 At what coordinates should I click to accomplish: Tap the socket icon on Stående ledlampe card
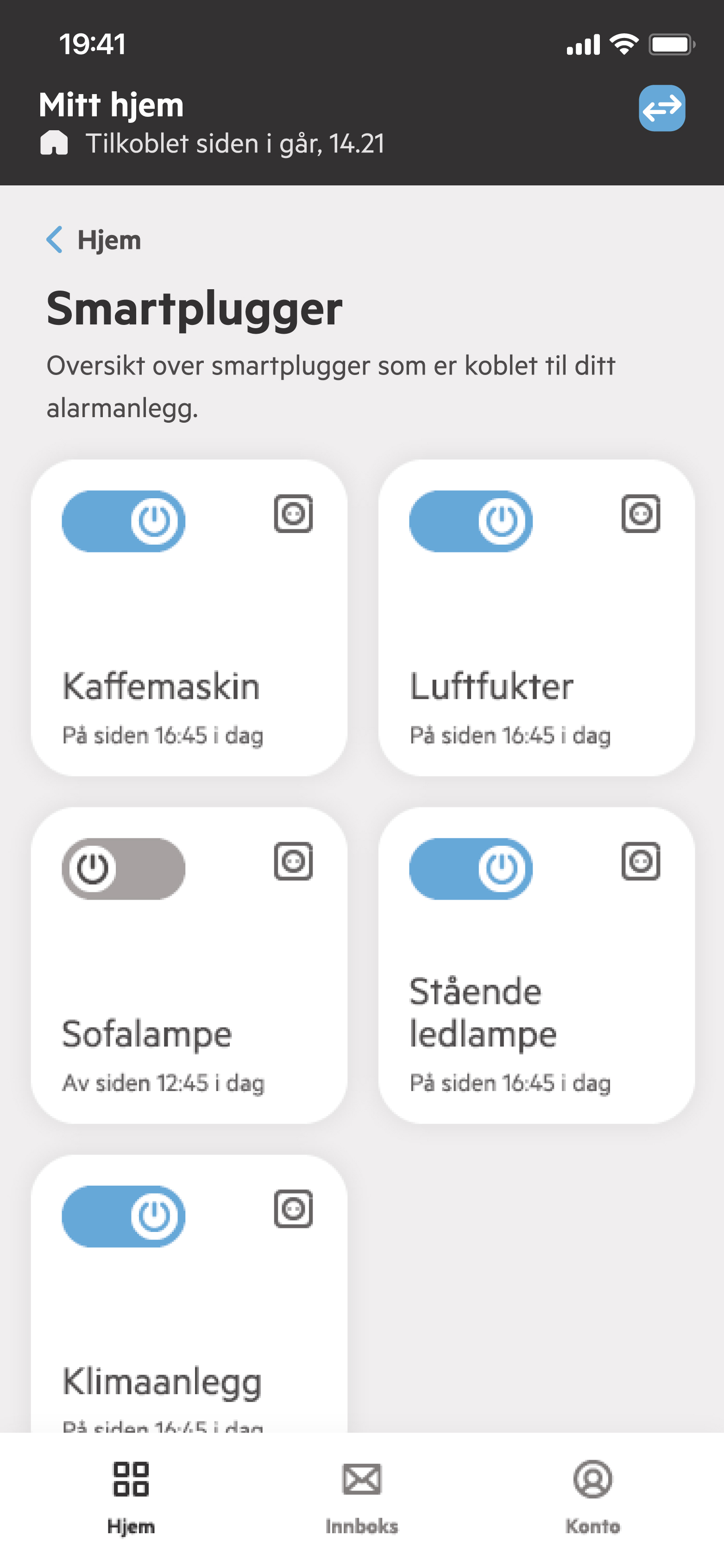pos(641,861)
